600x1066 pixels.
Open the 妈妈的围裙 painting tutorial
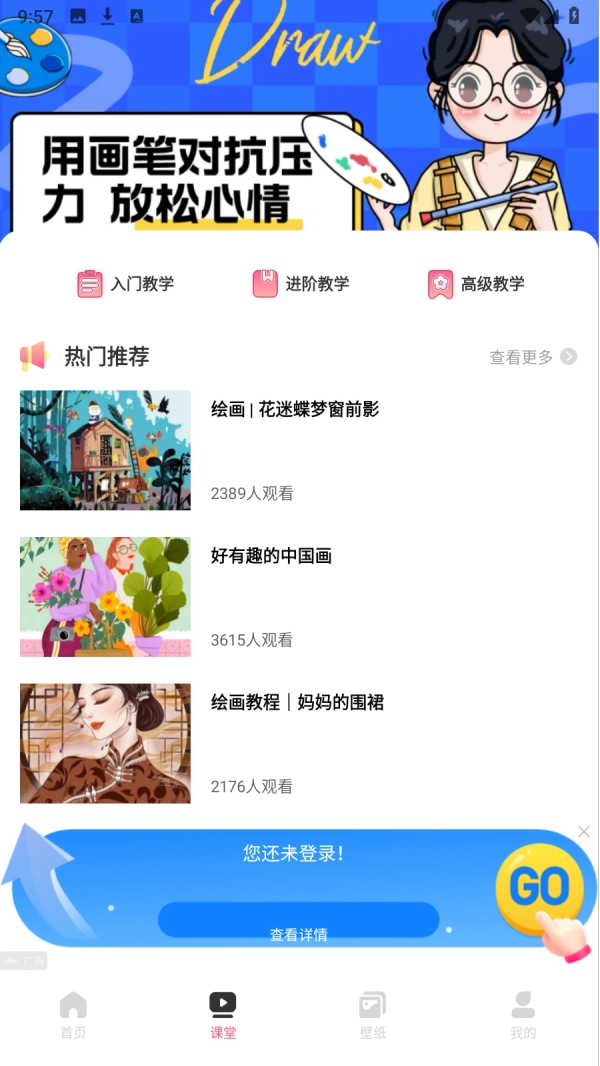tap(297, 703)
